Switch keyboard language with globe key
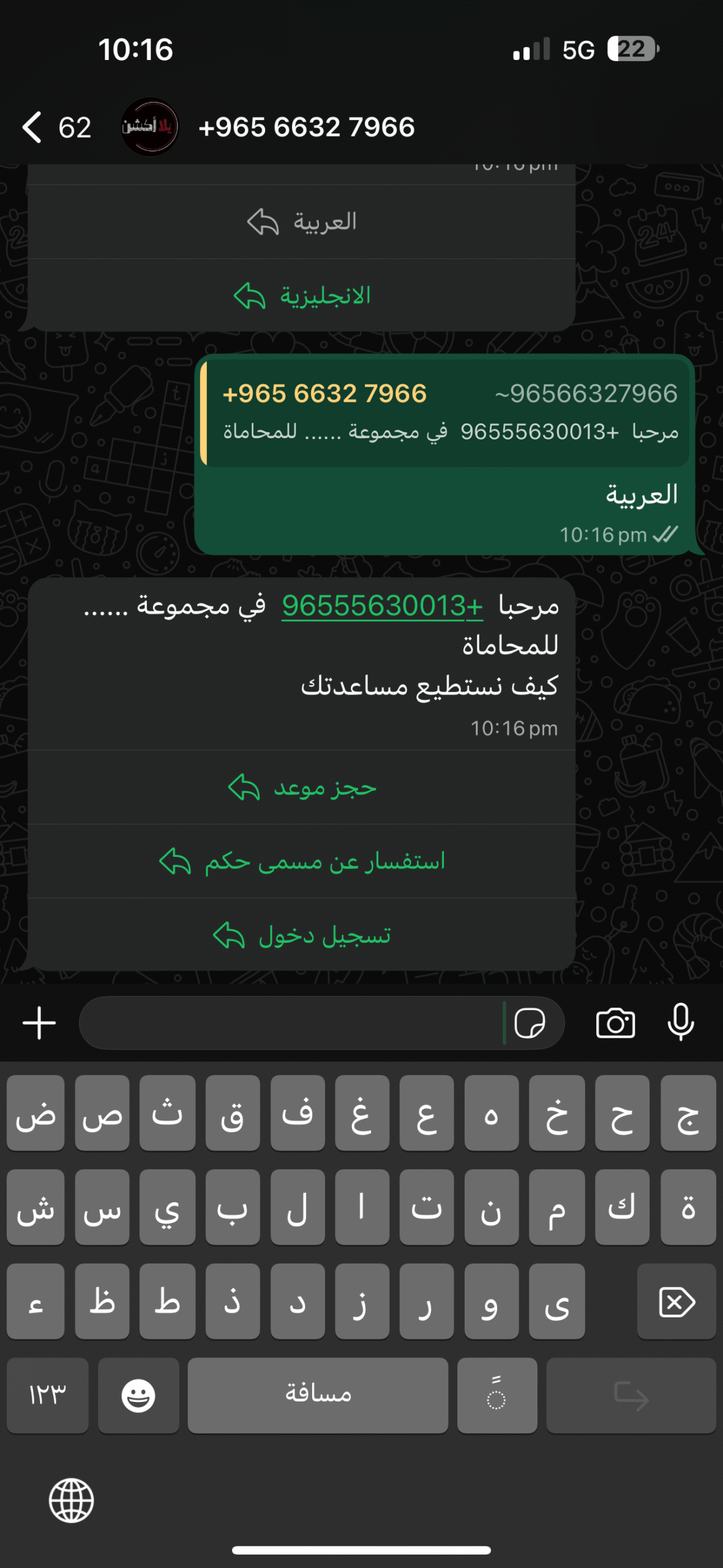This screenshot has height=1568, width=723. pos(72,1500)
